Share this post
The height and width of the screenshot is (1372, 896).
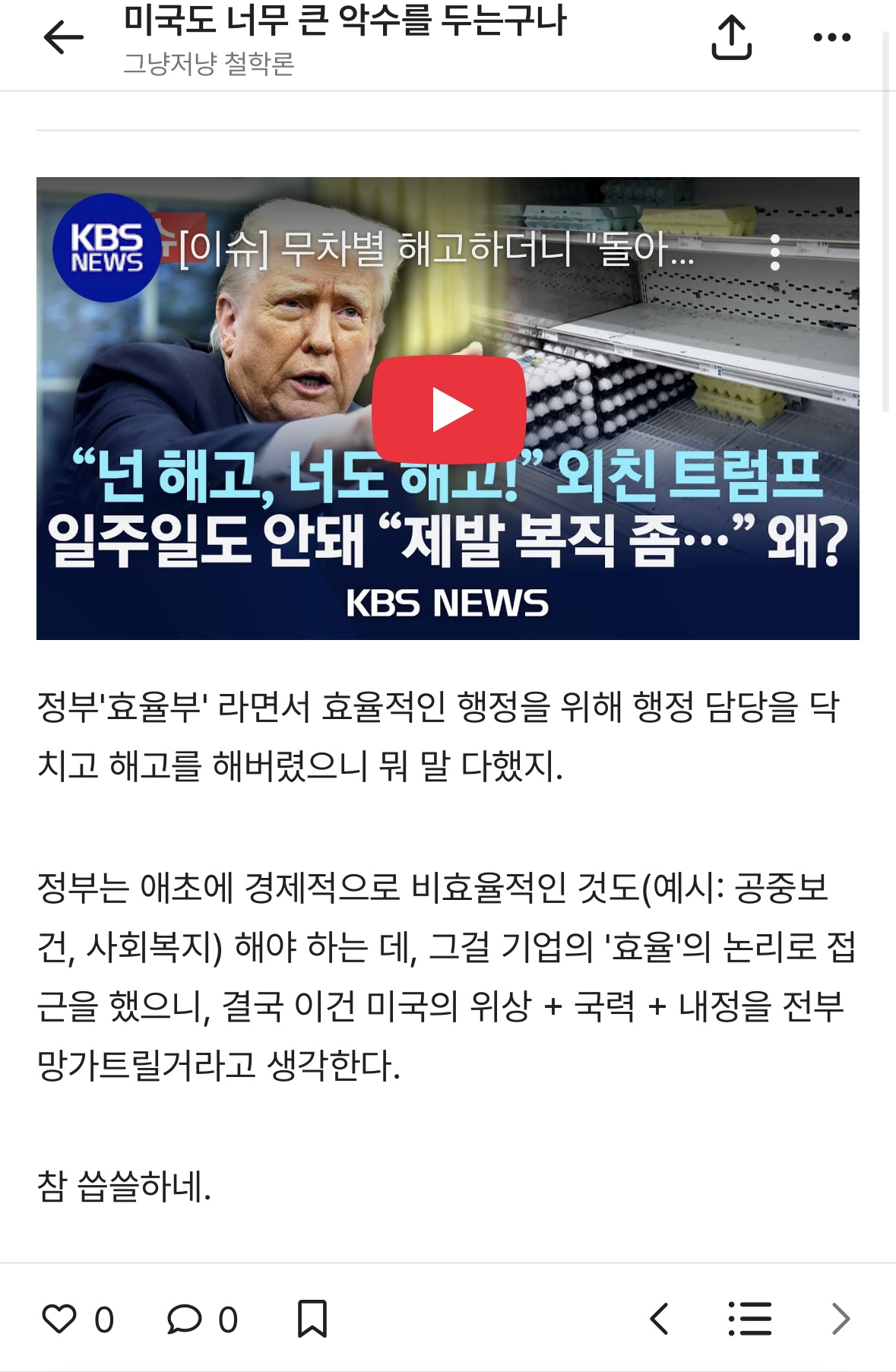tap(731, 37)
